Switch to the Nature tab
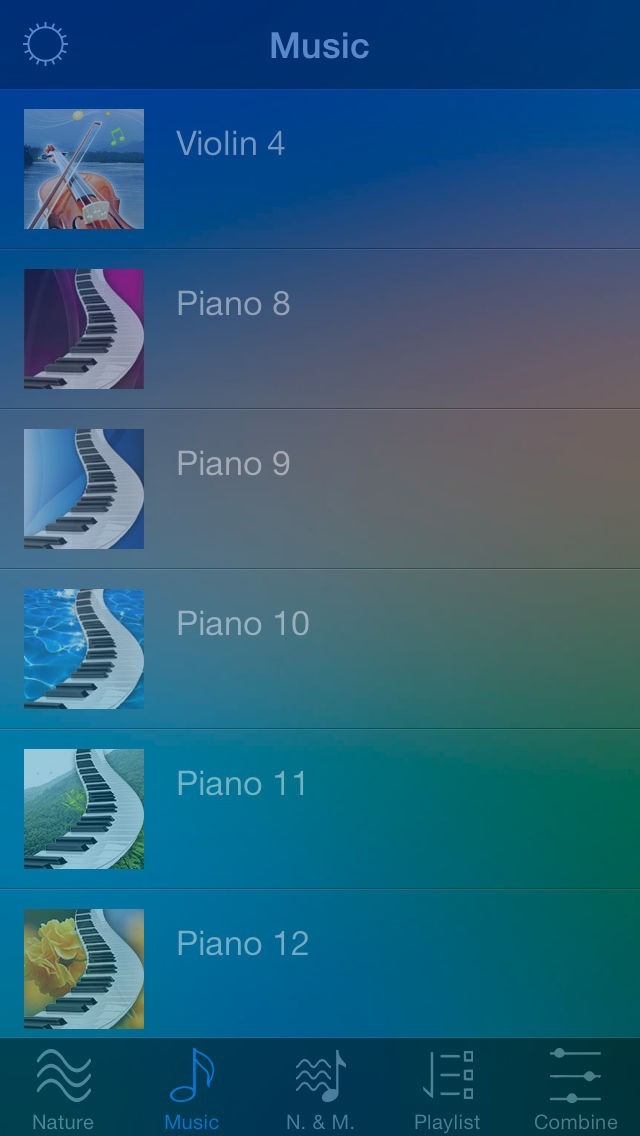The height and width of the screenshot is (1136, 640). pos(63,1088)
